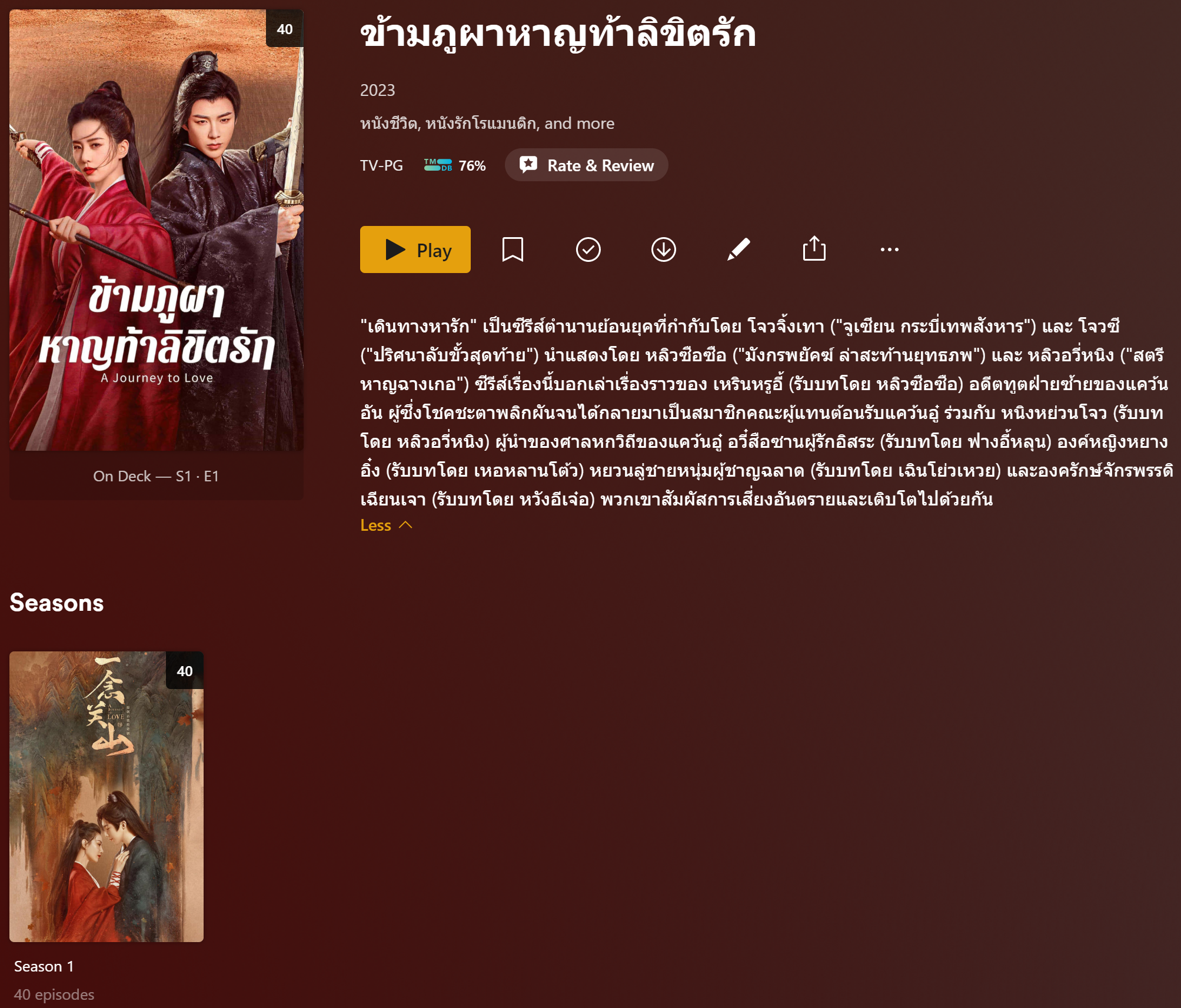
Task: Download the series
Action: (x=663, y=249)
